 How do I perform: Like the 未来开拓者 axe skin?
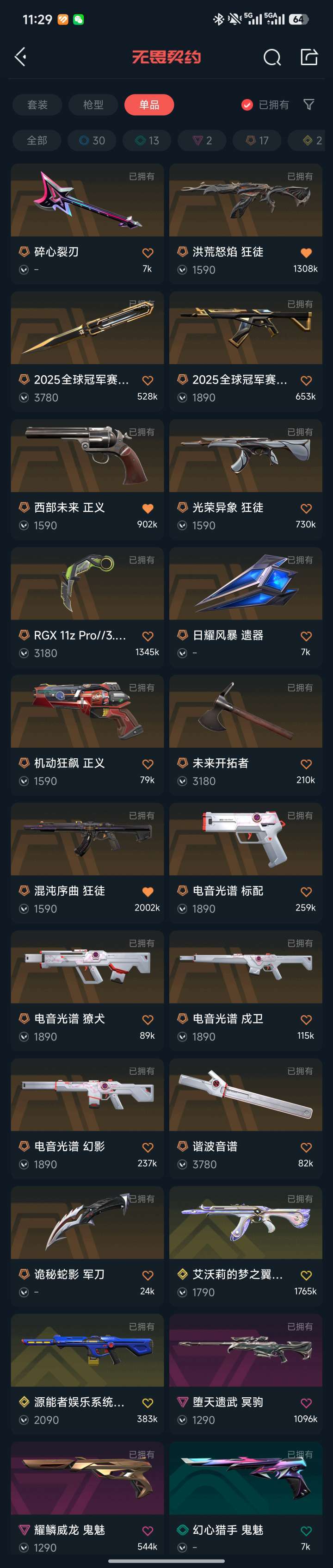coord(306,764)
